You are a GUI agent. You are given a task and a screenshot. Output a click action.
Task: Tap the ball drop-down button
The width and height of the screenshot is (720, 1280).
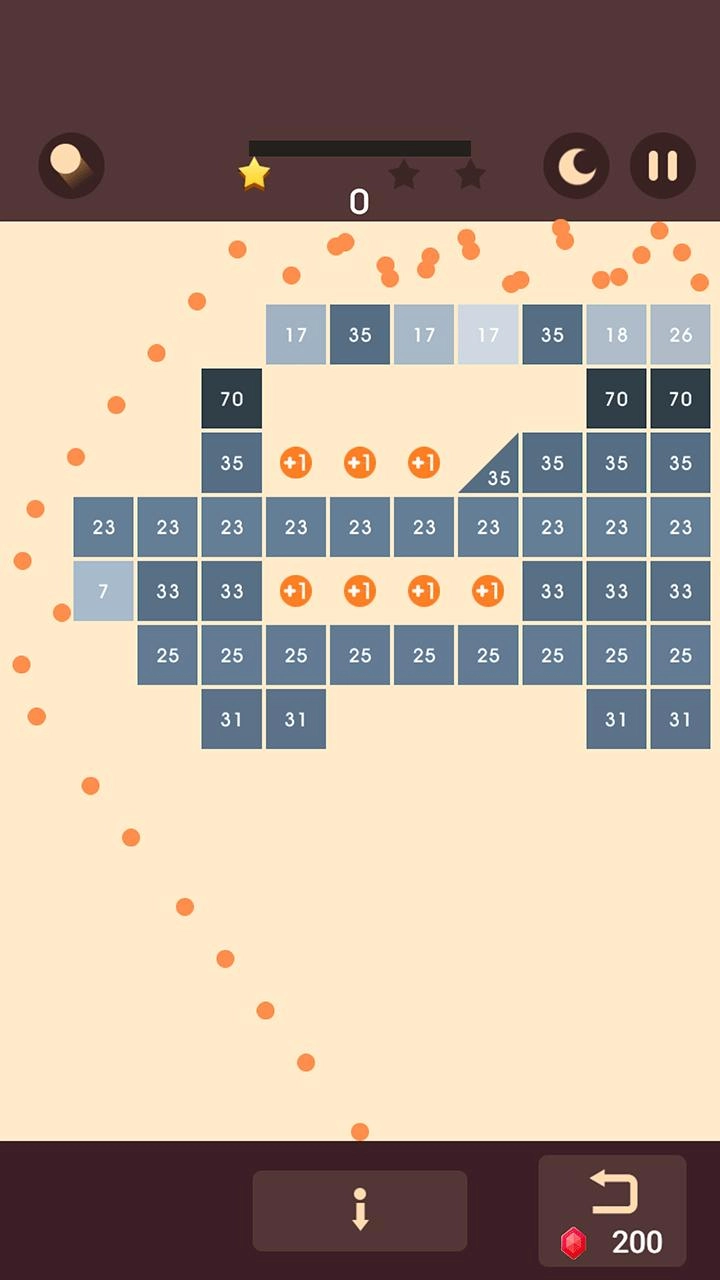[x=360, y=1210]
